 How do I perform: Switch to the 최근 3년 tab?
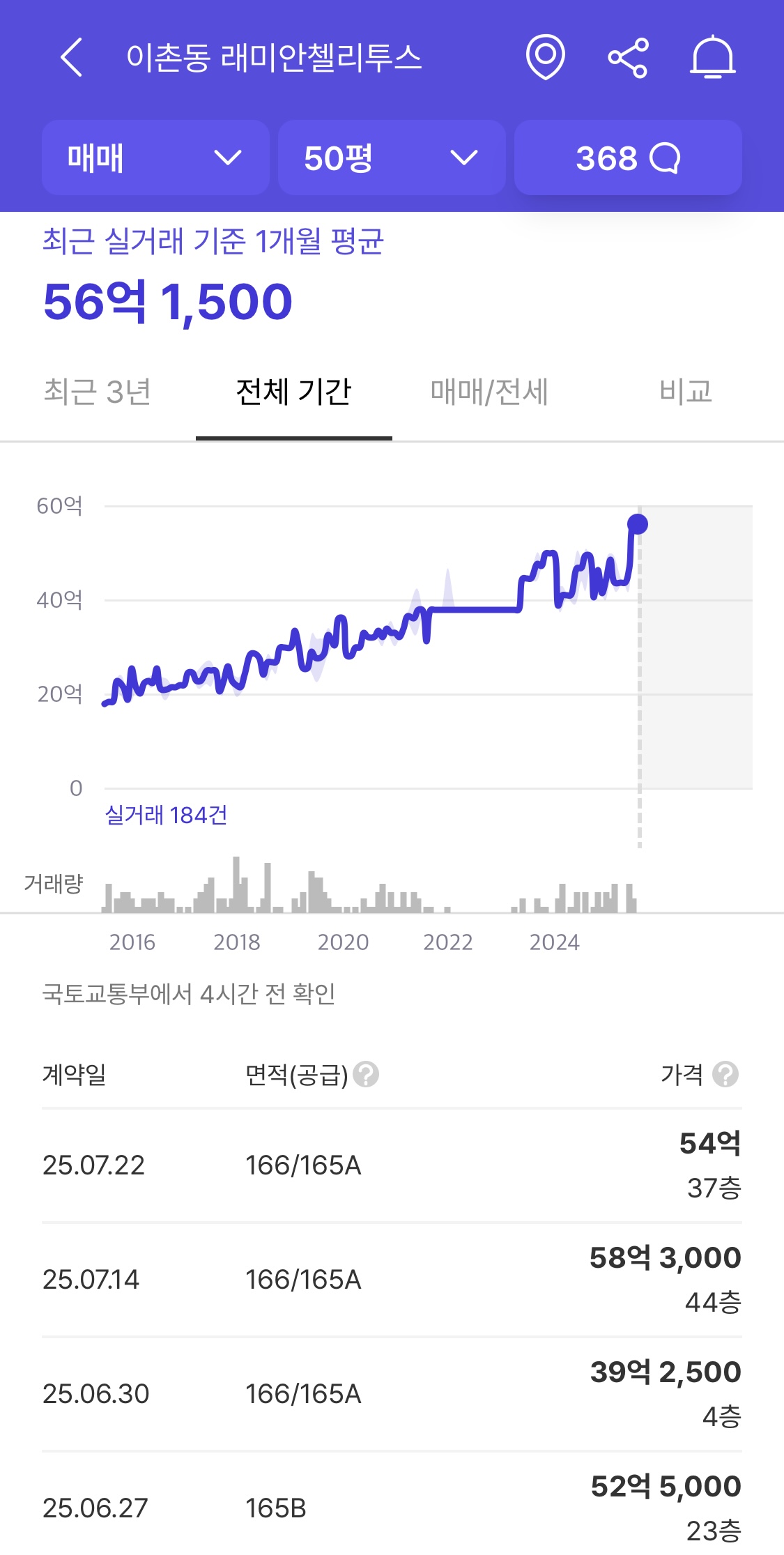pyautogui.click(x=98, y=392)
